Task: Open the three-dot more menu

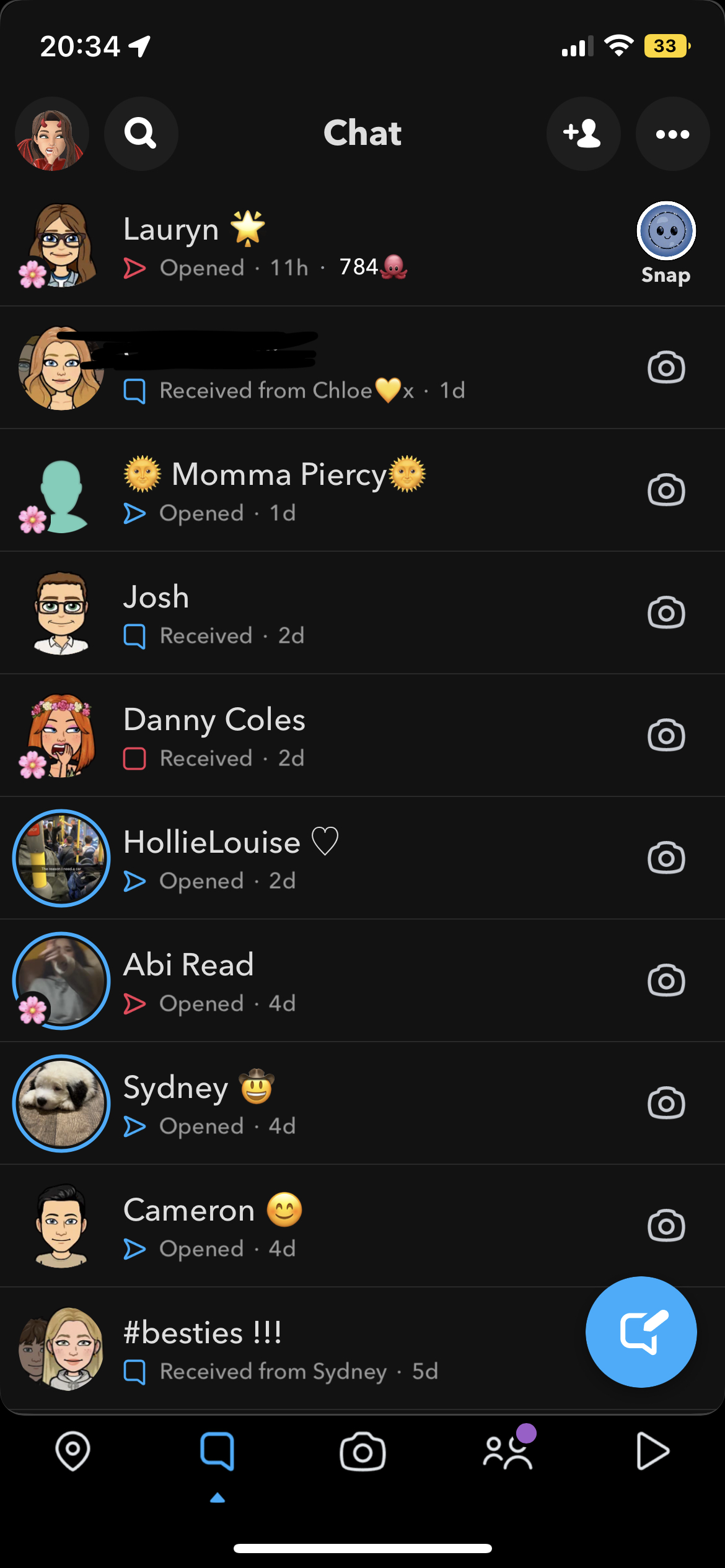Action: pos(672,134)
